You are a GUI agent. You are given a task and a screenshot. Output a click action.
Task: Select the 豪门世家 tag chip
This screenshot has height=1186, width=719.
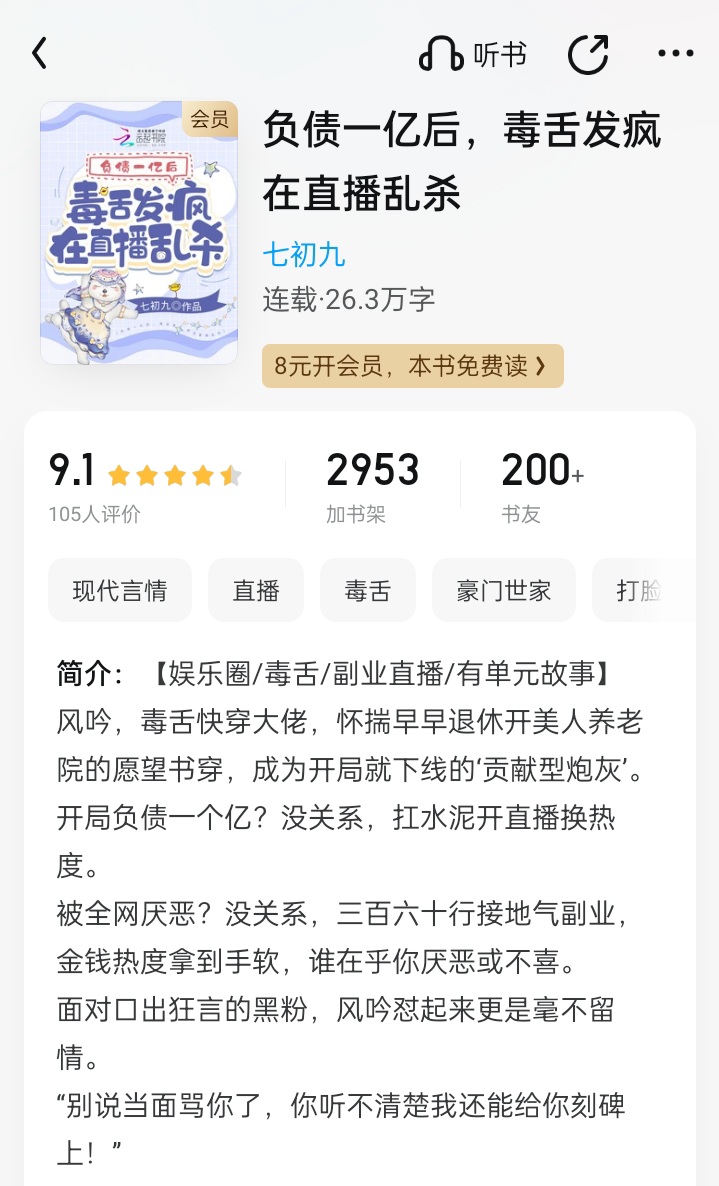(504, 590)
